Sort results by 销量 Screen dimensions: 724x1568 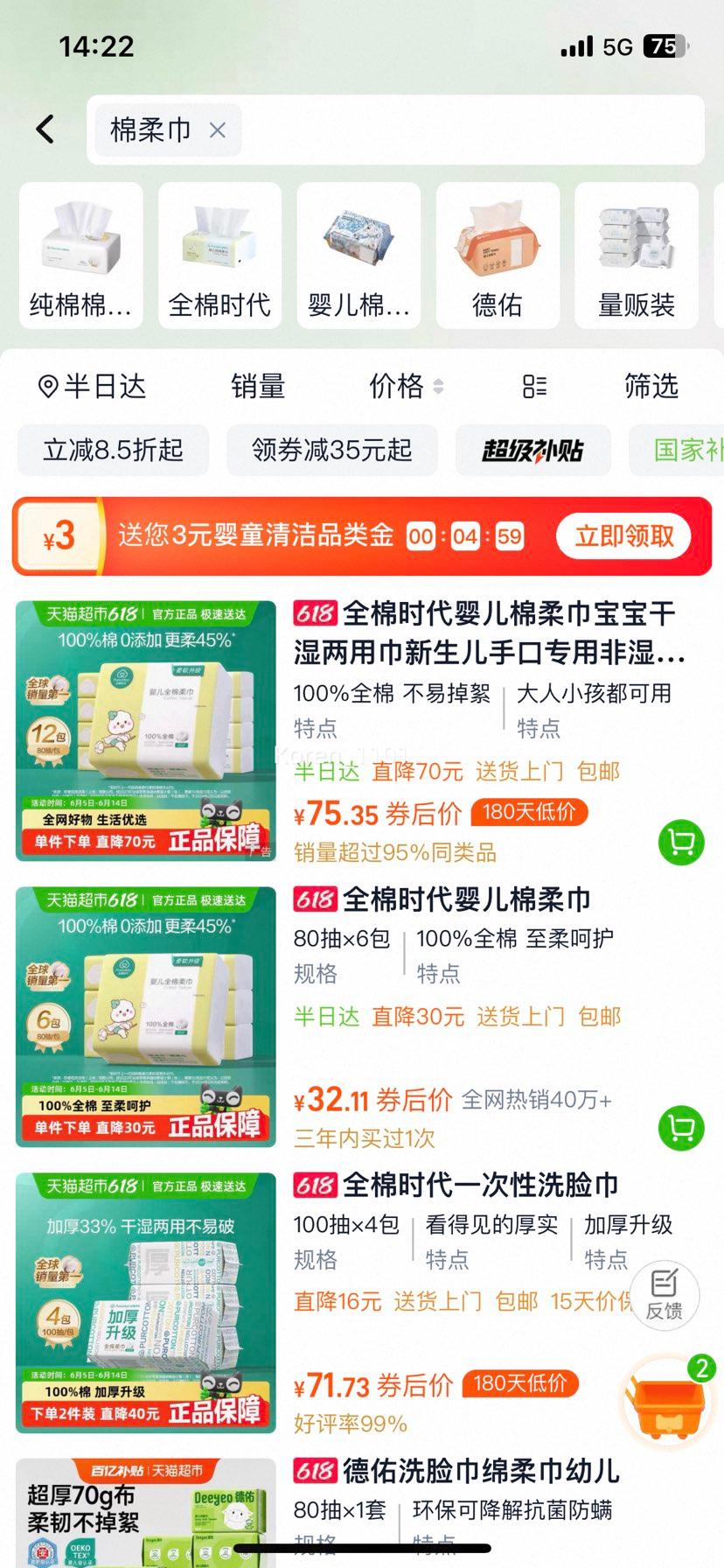click(x=258, y=386)
